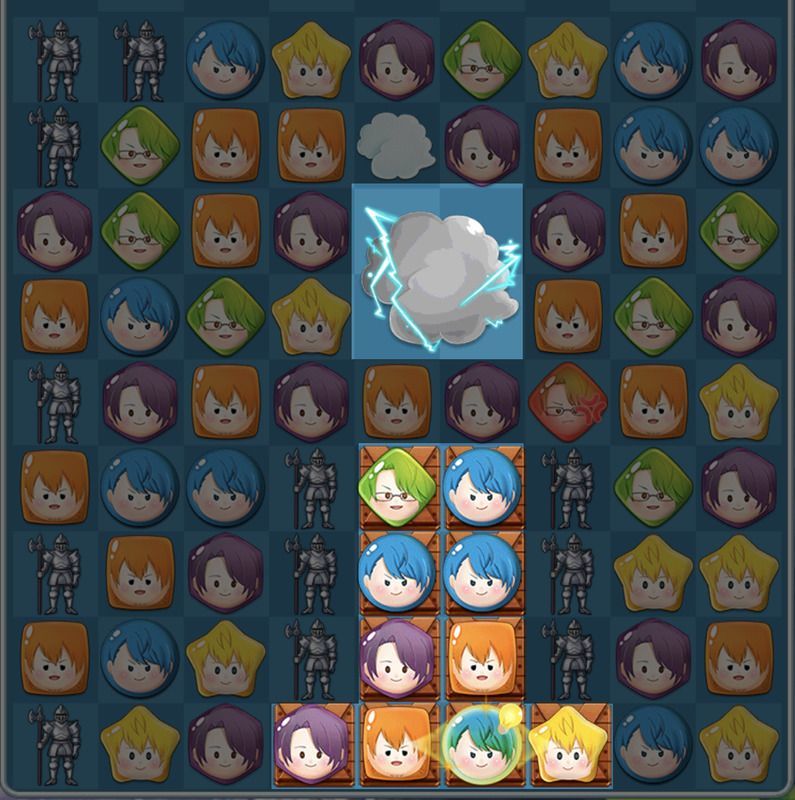Select the green glasses piece inside wooden crate
Image resolution: width=795 pixels, height=800 pixels.
point(398,487)
